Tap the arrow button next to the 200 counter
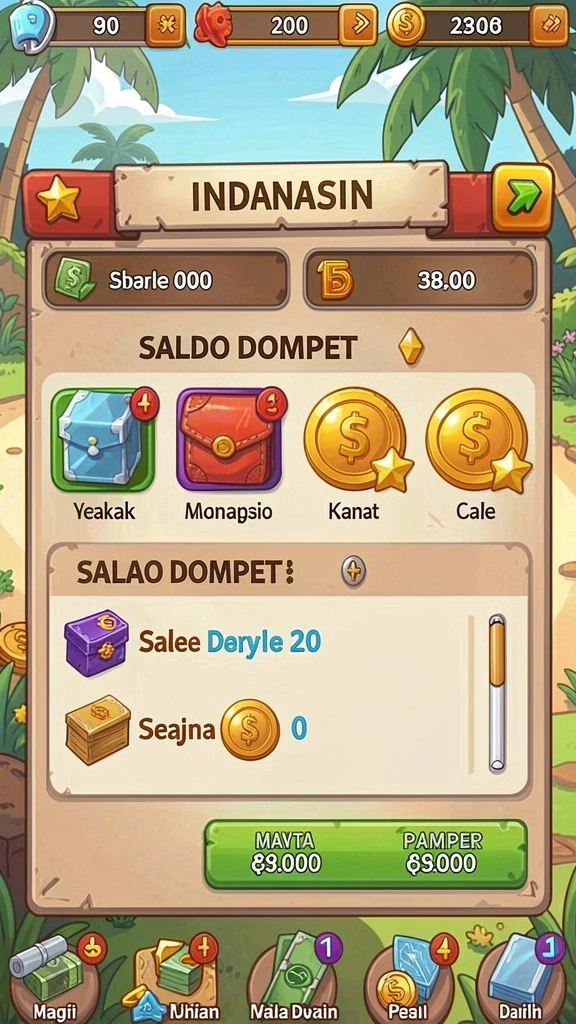This screenshot has width=576, height=1024. pyautogui.click(x=357, y=25)
